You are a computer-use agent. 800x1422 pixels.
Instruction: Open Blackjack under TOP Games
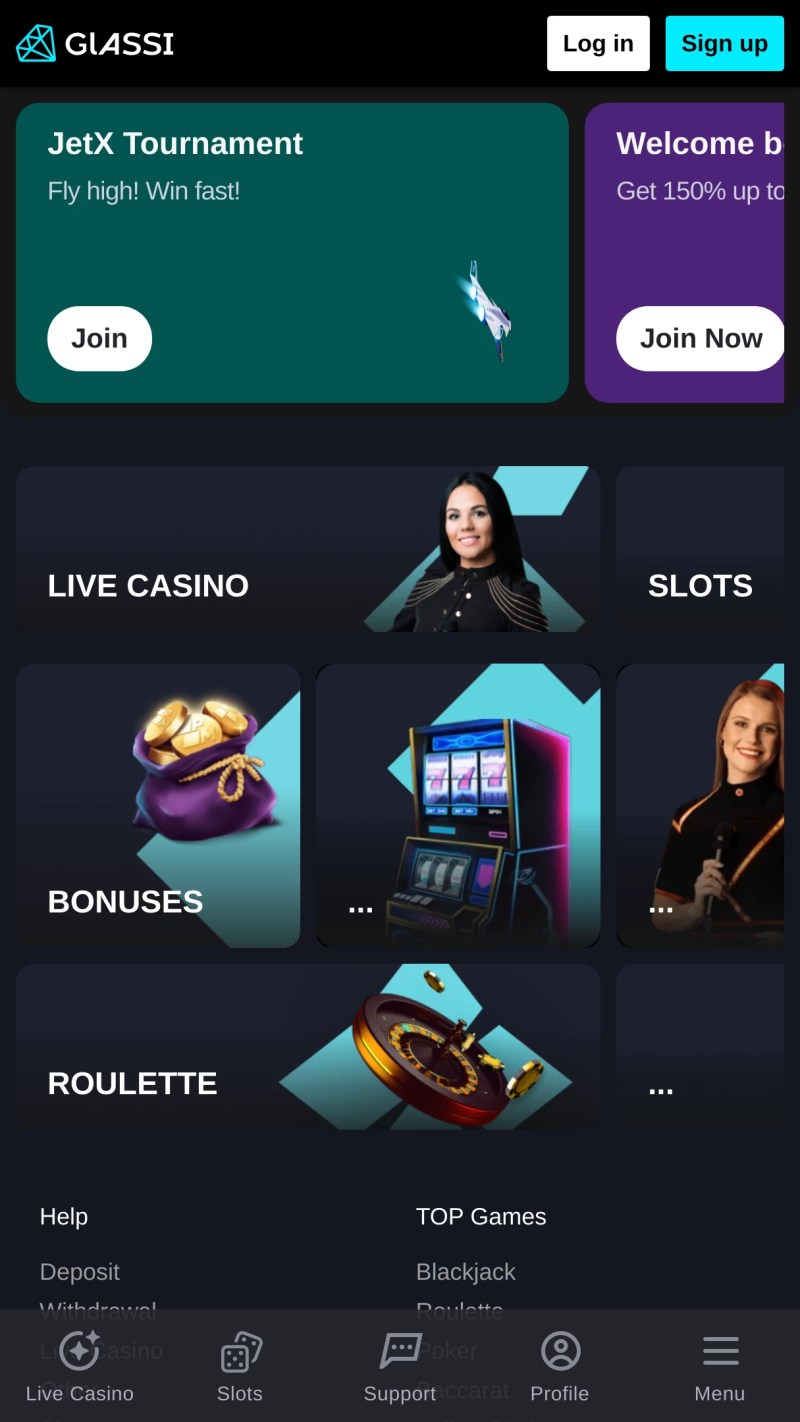point(466,1272)
